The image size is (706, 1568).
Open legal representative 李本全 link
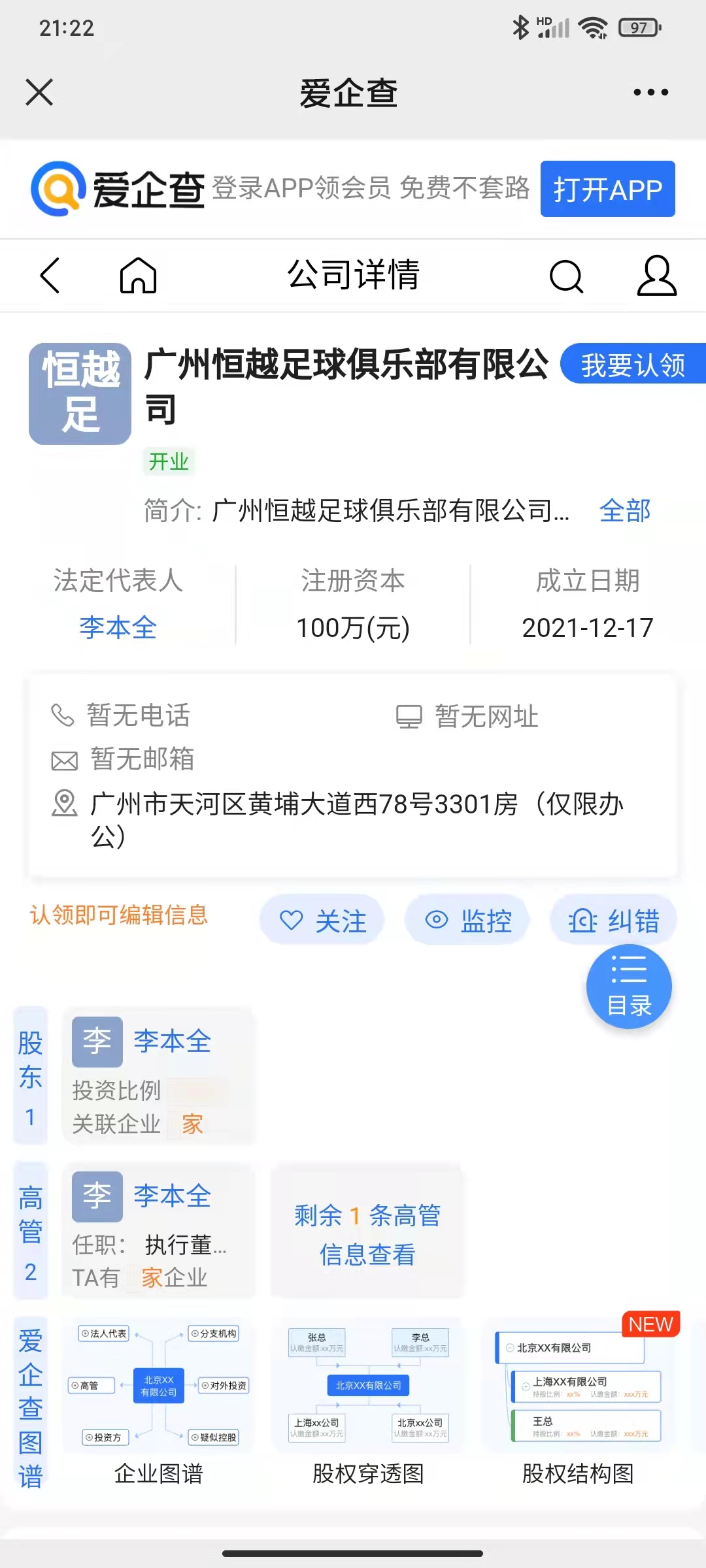click(118, 627)
